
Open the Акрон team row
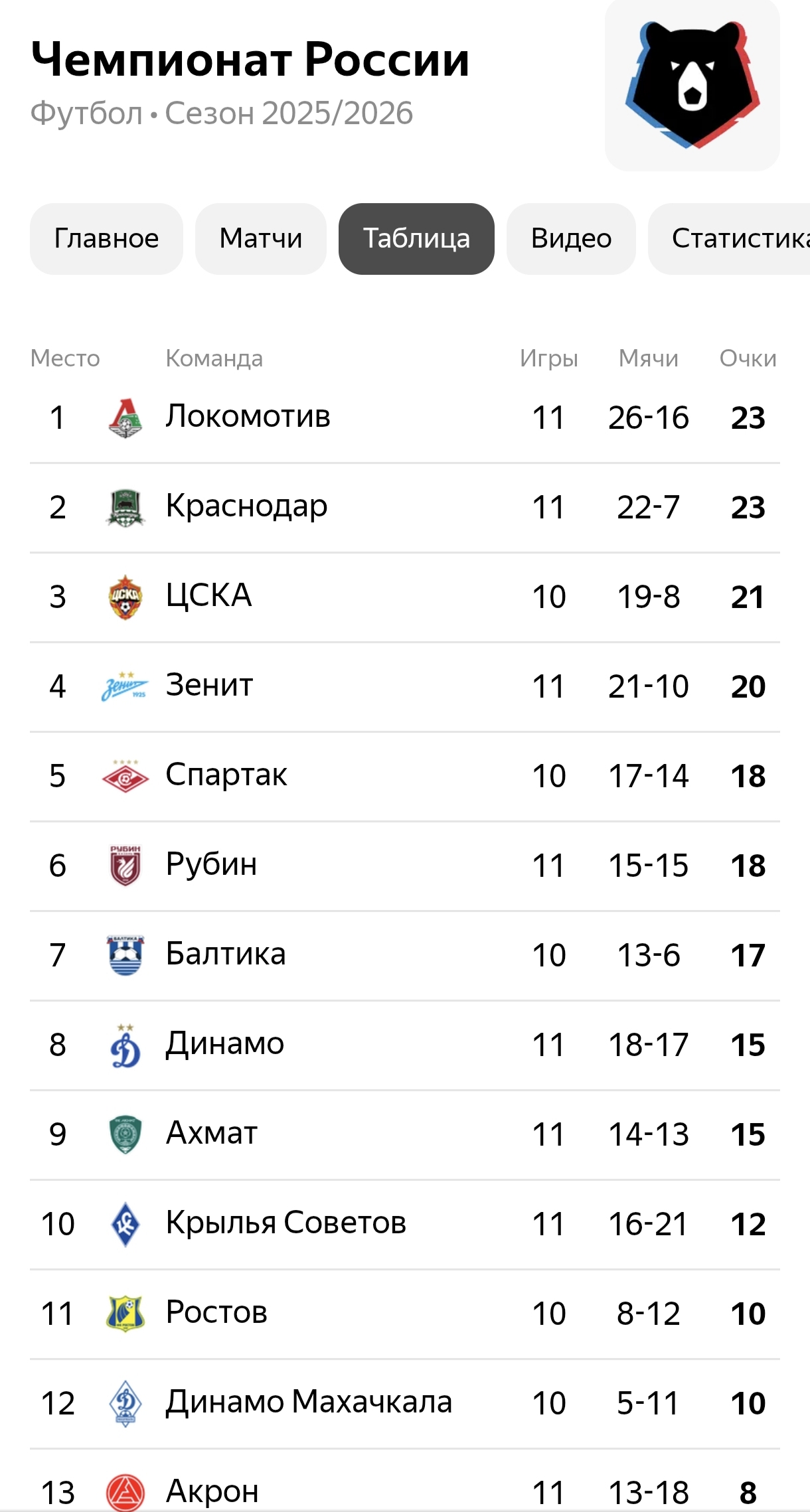[405, 1481]
